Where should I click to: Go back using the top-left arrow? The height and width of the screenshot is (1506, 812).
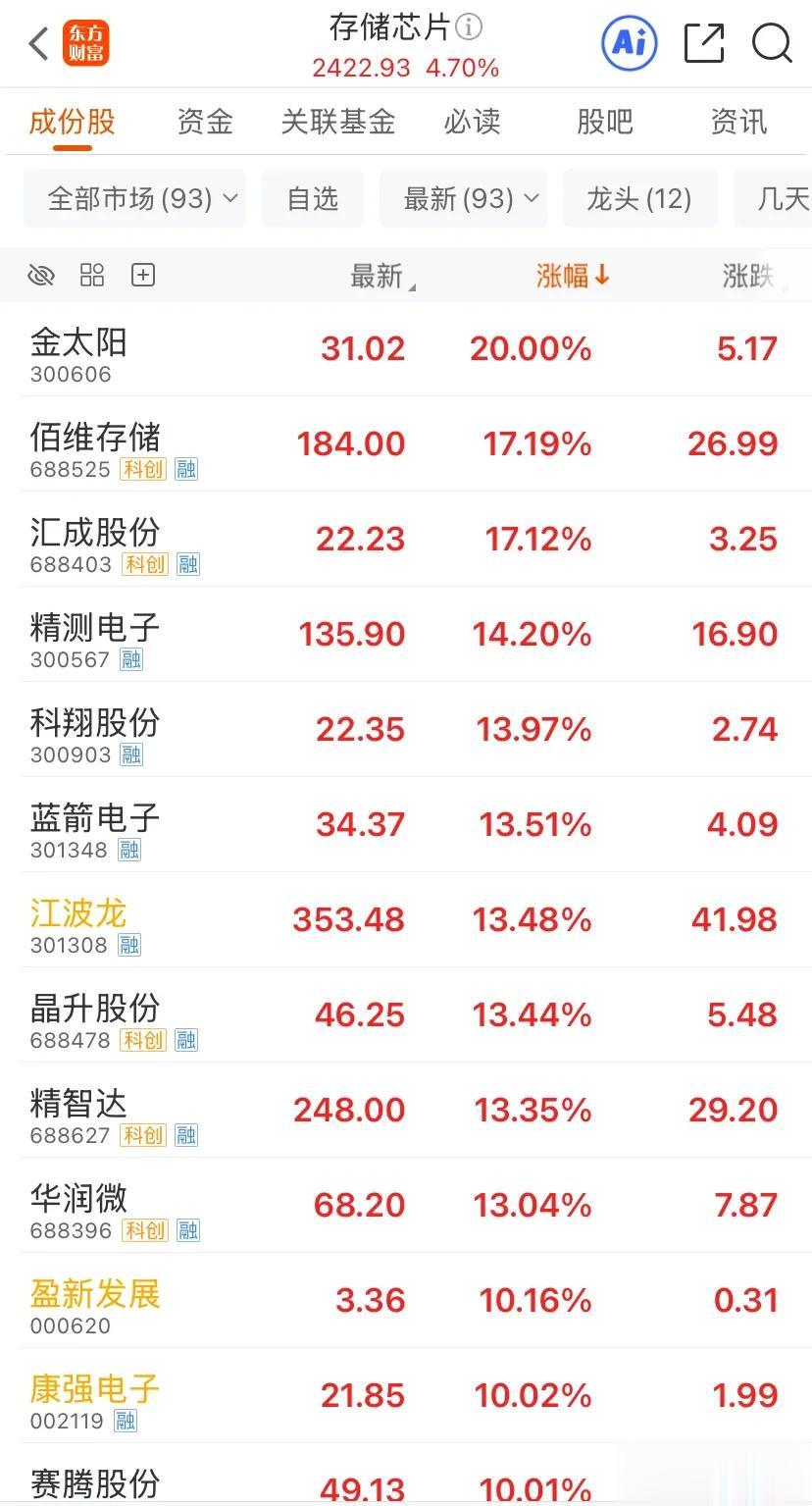pos(38,43)
